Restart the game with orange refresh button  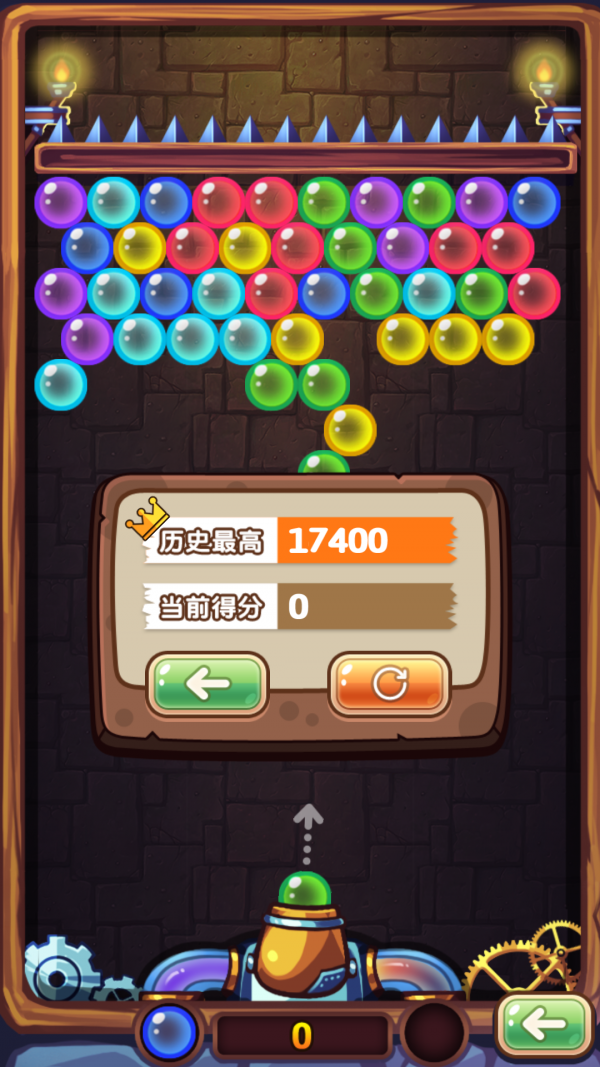pyautogui.click(x=389, y=684)
